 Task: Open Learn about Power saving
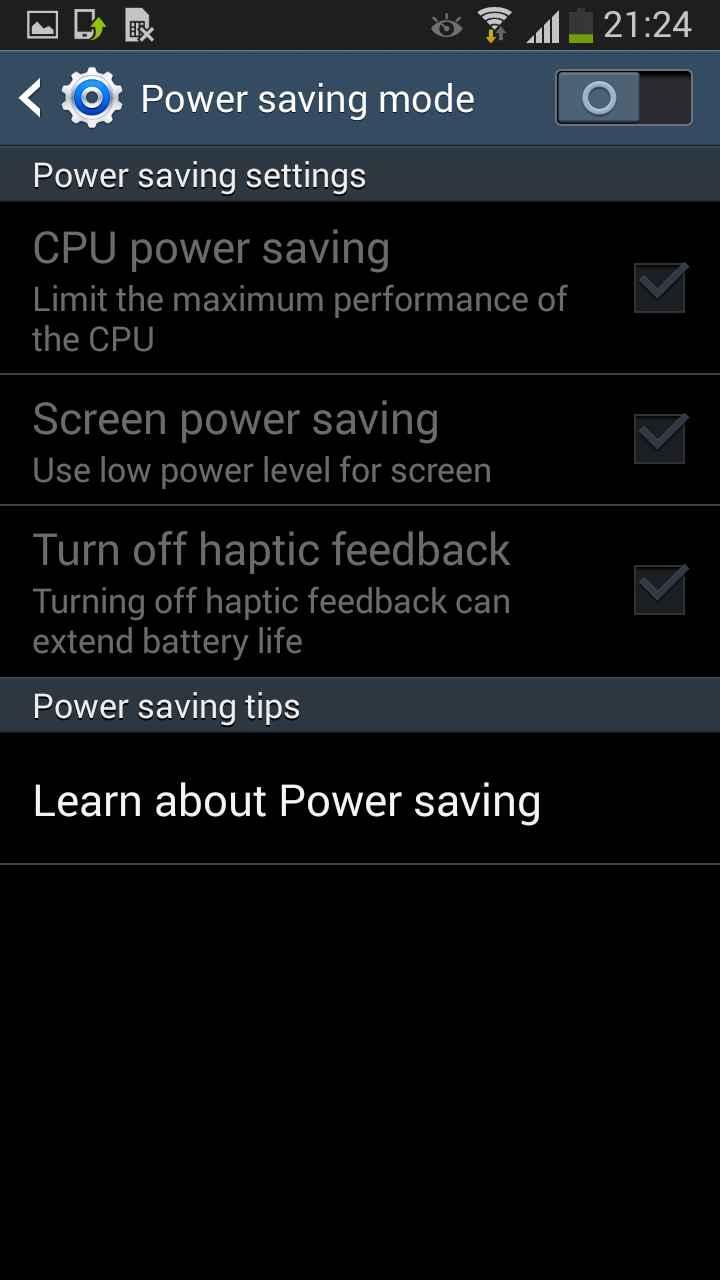[x=287, y=801]
